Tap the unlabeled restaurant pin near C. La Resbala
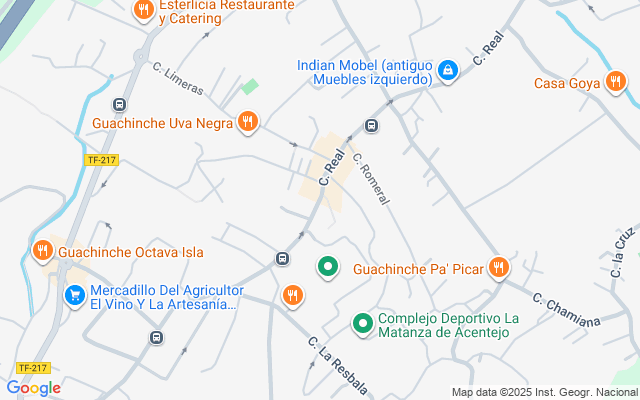This screenshot has height=400, width=640. pyautogui.click(x=293, y=296)
